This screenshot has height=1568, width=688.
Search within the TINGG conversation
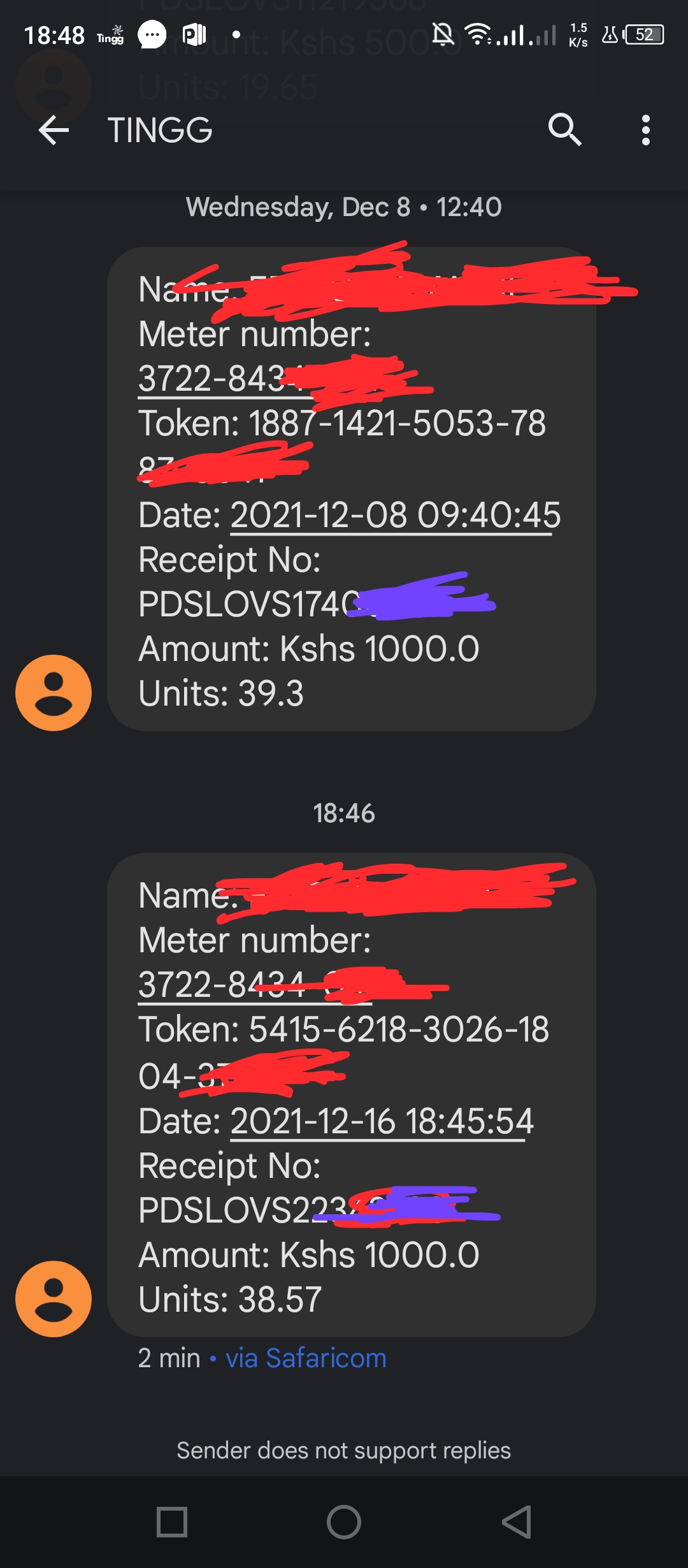[564, 130]
